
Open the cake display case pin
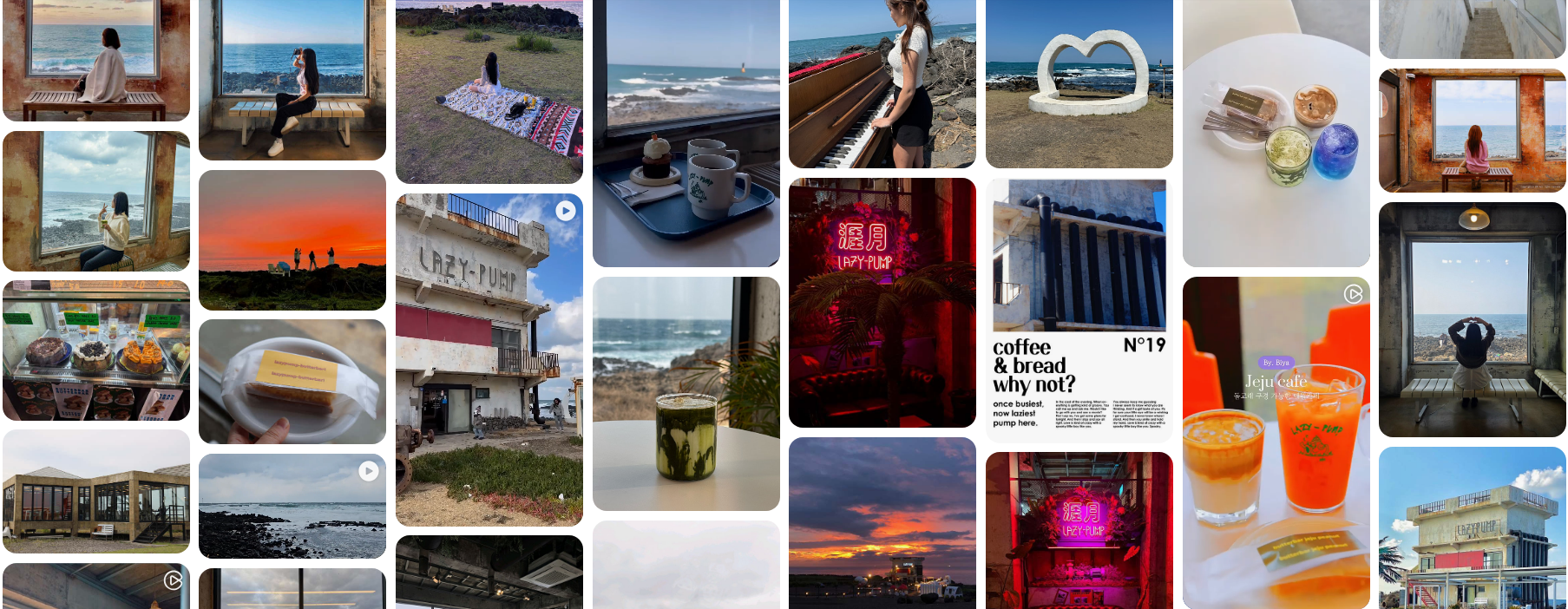click(x=95, y=350)
